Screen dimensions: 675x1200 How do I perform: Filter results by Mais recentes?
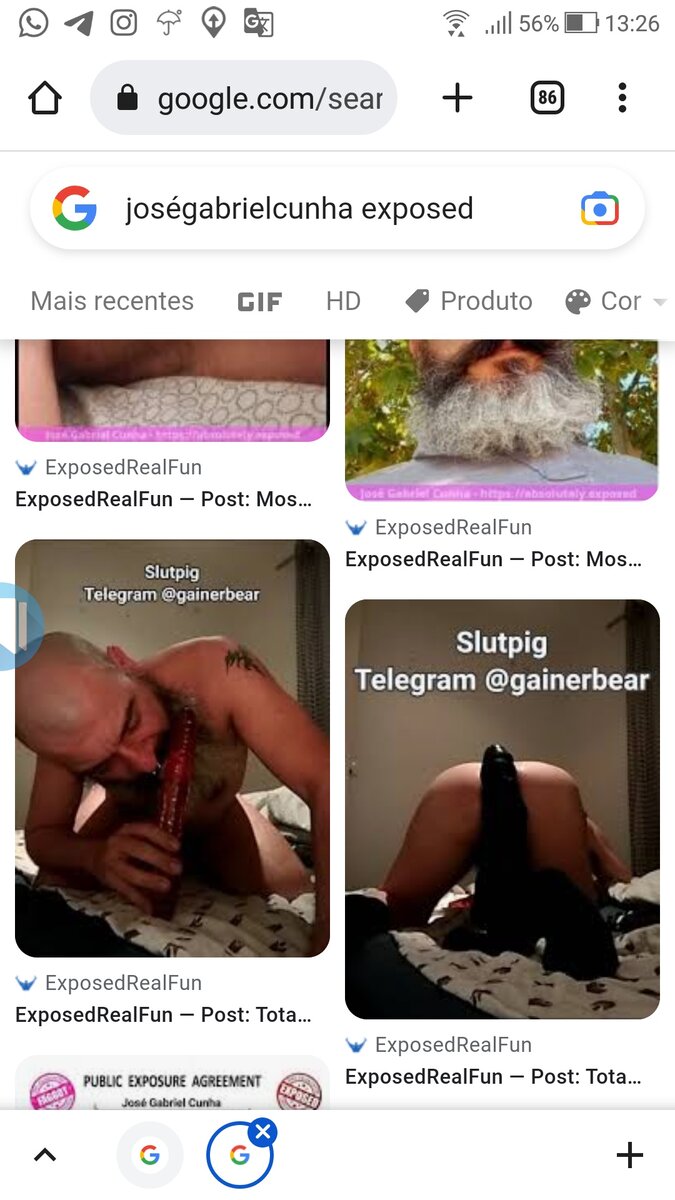click(x=112, y=301)
